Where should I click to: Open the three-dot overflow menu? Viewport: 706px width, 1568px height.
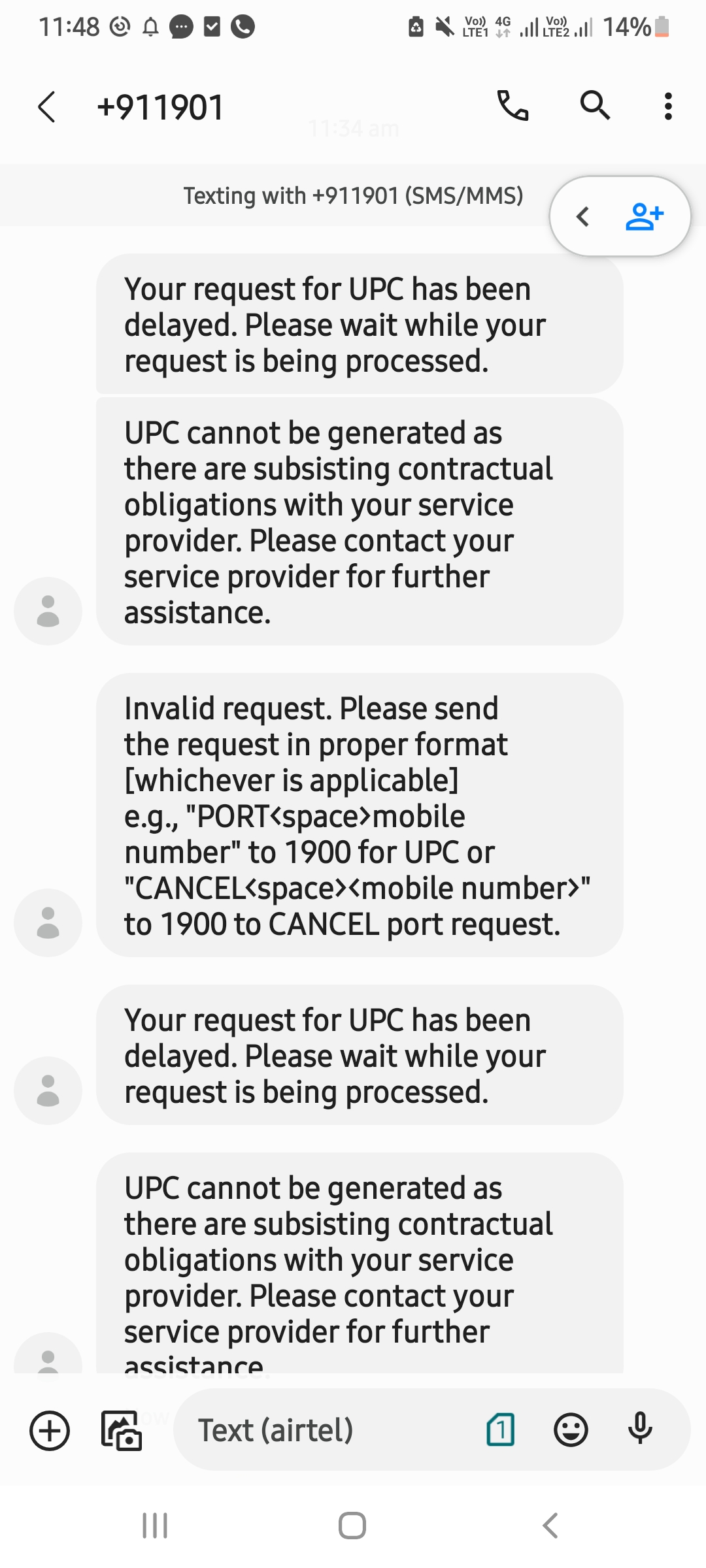point(667,106)
